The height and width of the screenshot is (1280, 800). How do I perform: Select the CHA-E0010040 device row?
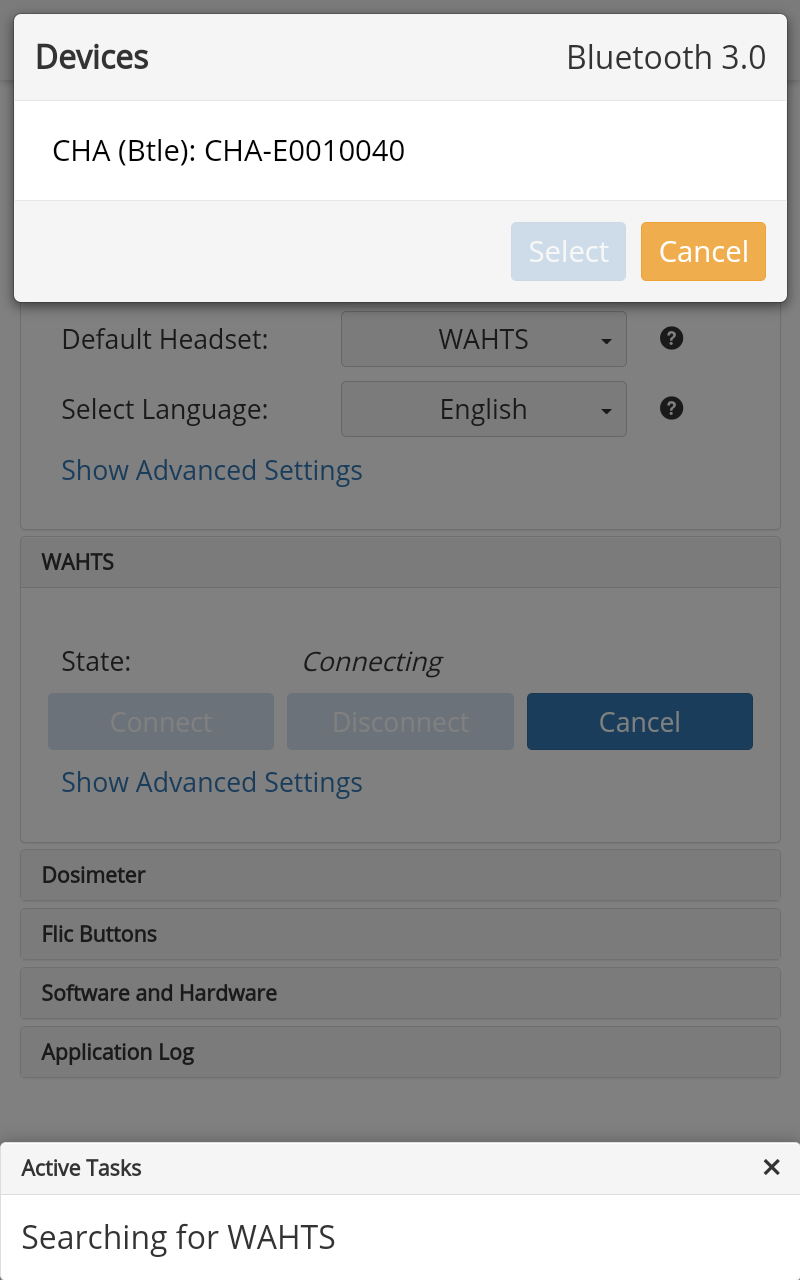coord(229,151)
